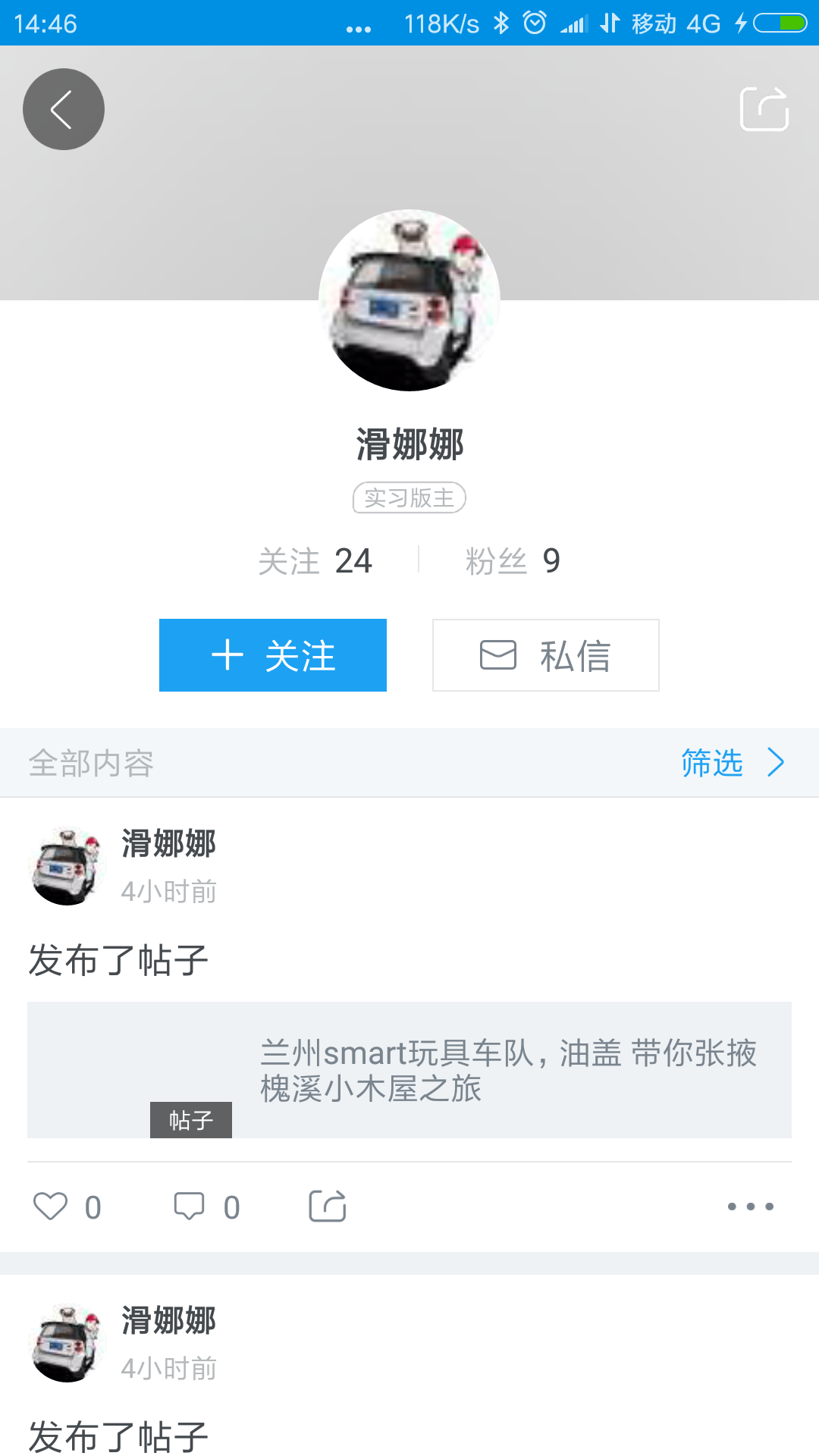Go back using the round arrow button
The width and height of the screenshot is (819, 1456).
coord(64,109)
